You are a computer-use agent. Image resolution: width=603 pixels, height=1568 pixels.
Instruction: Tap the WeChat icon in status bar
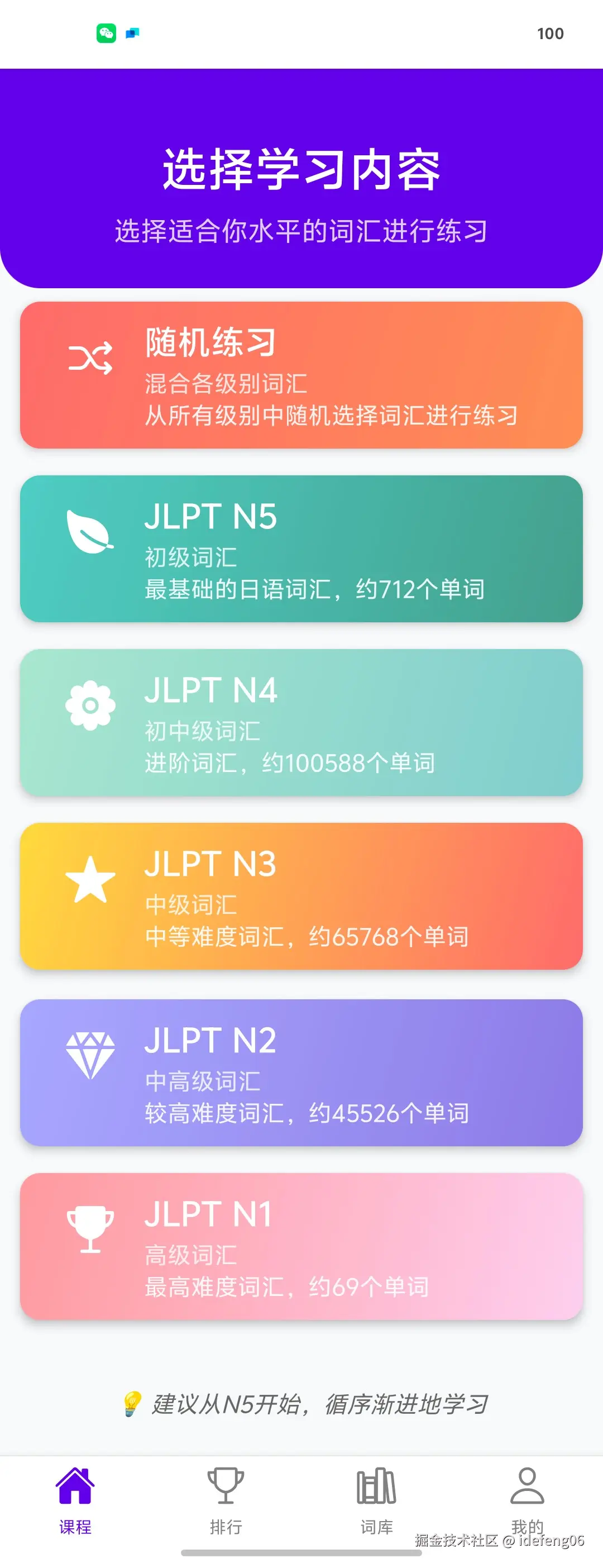tap(106, 33)
